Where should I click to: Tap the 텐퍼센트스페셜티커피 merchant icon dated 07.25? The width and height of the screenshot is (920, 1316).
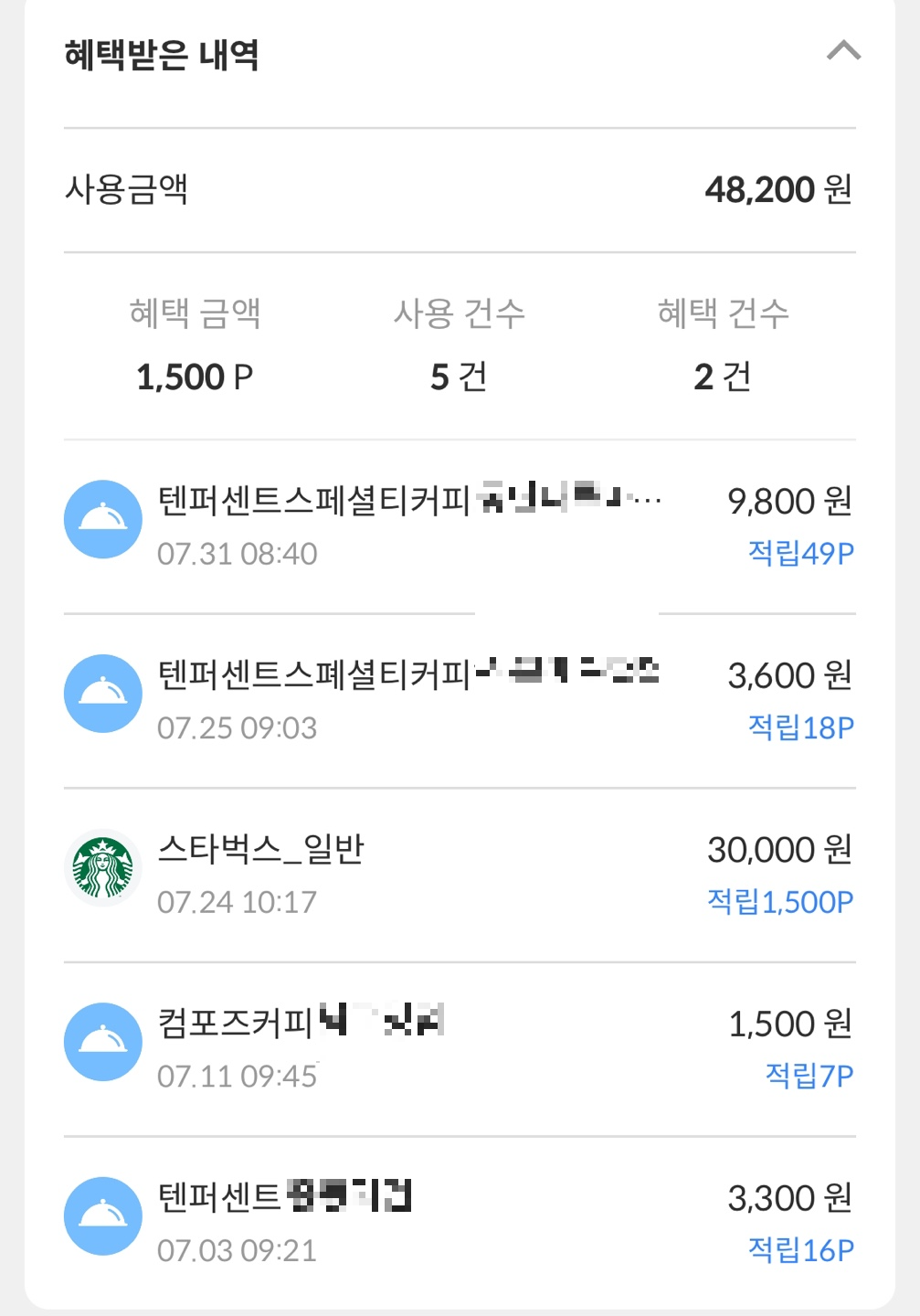[102, 694]
